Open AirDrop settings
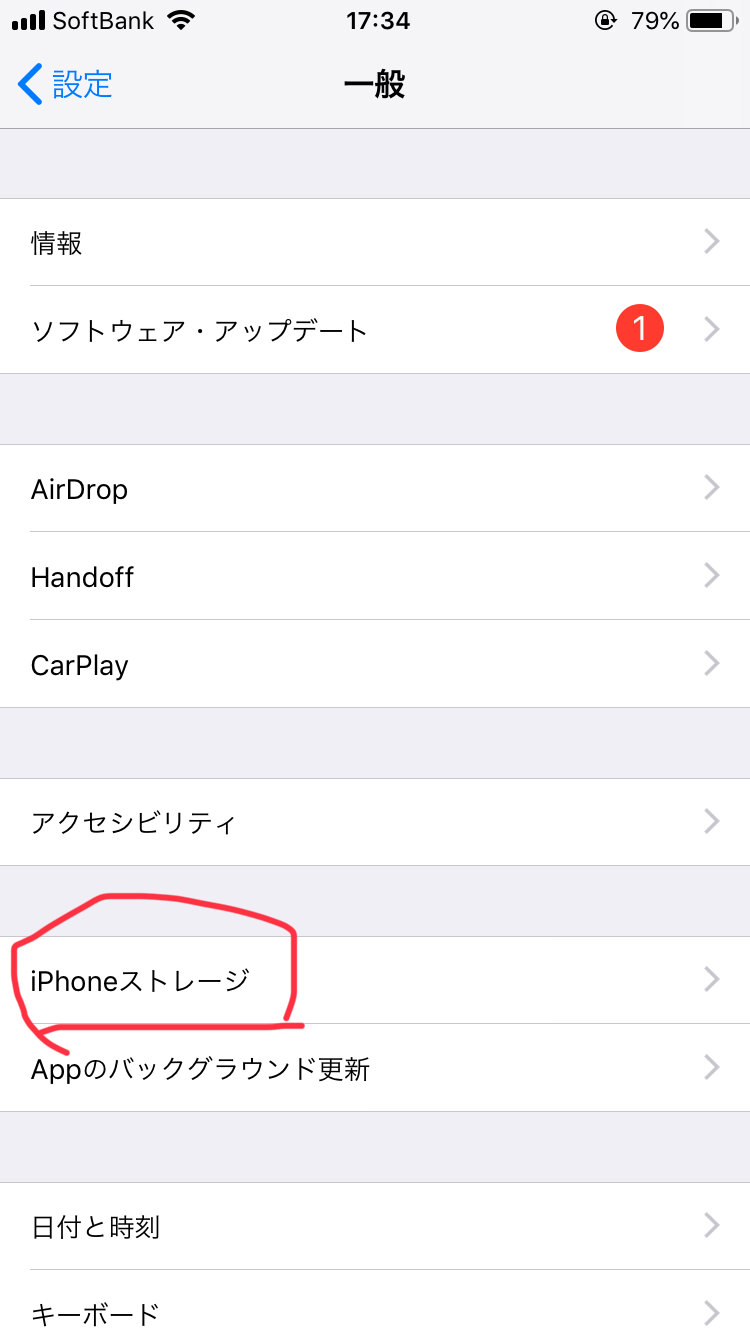 pos(375,489)
